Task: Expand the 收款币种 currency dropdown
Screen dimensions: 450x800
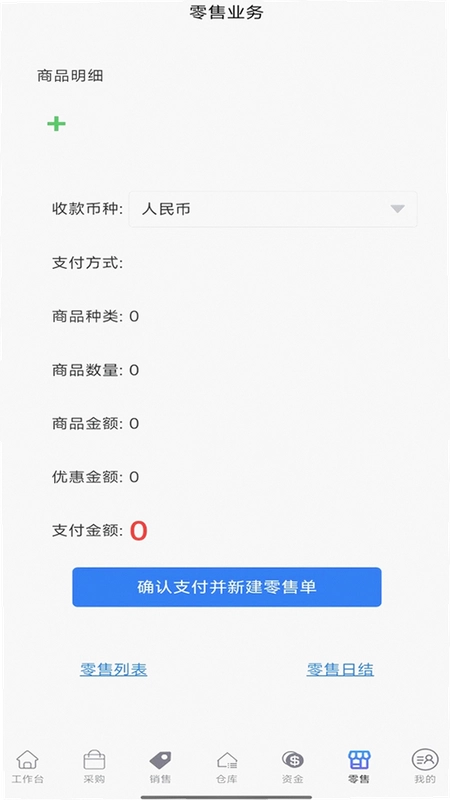Action: click(x=273, y=209)
